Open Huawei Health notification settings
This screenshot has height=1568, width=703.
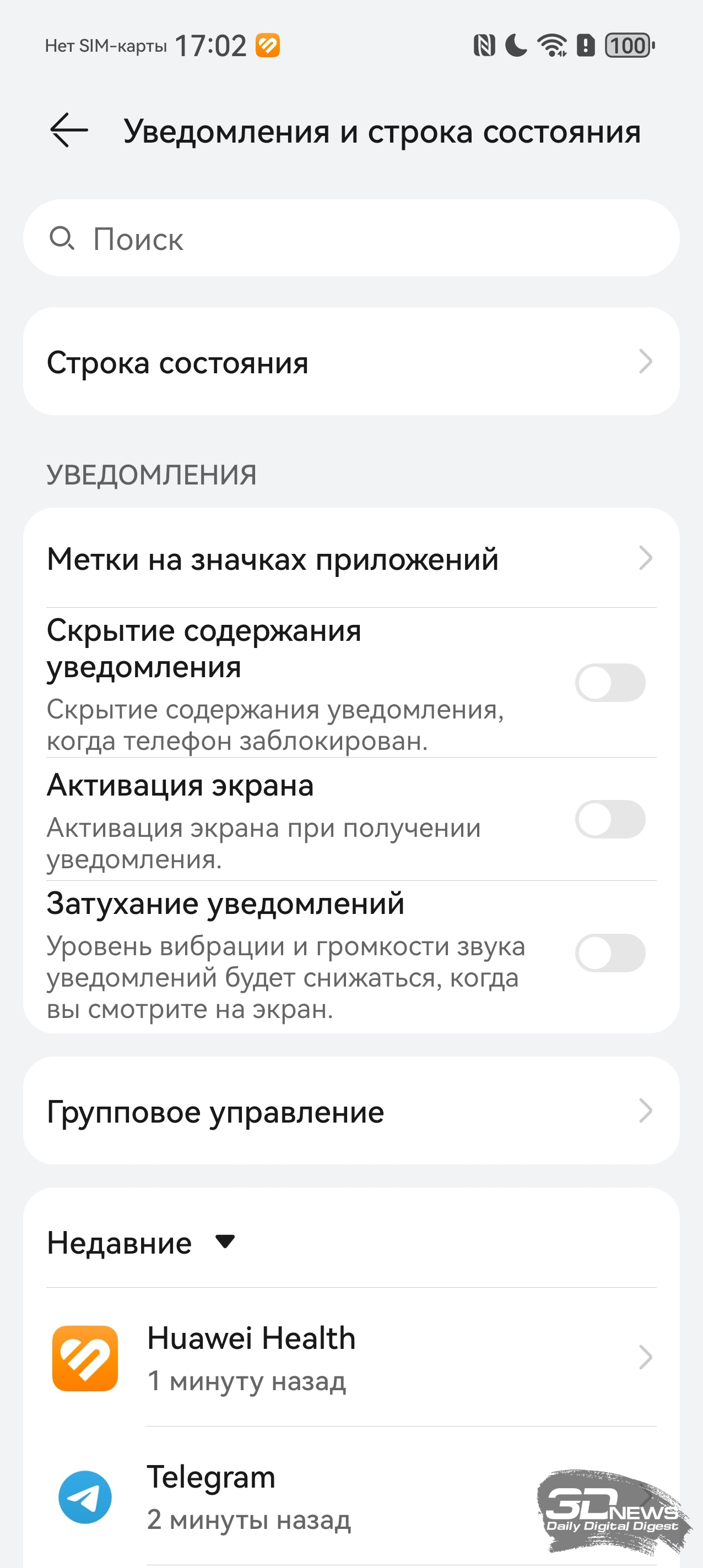[x=351, y=1357]
